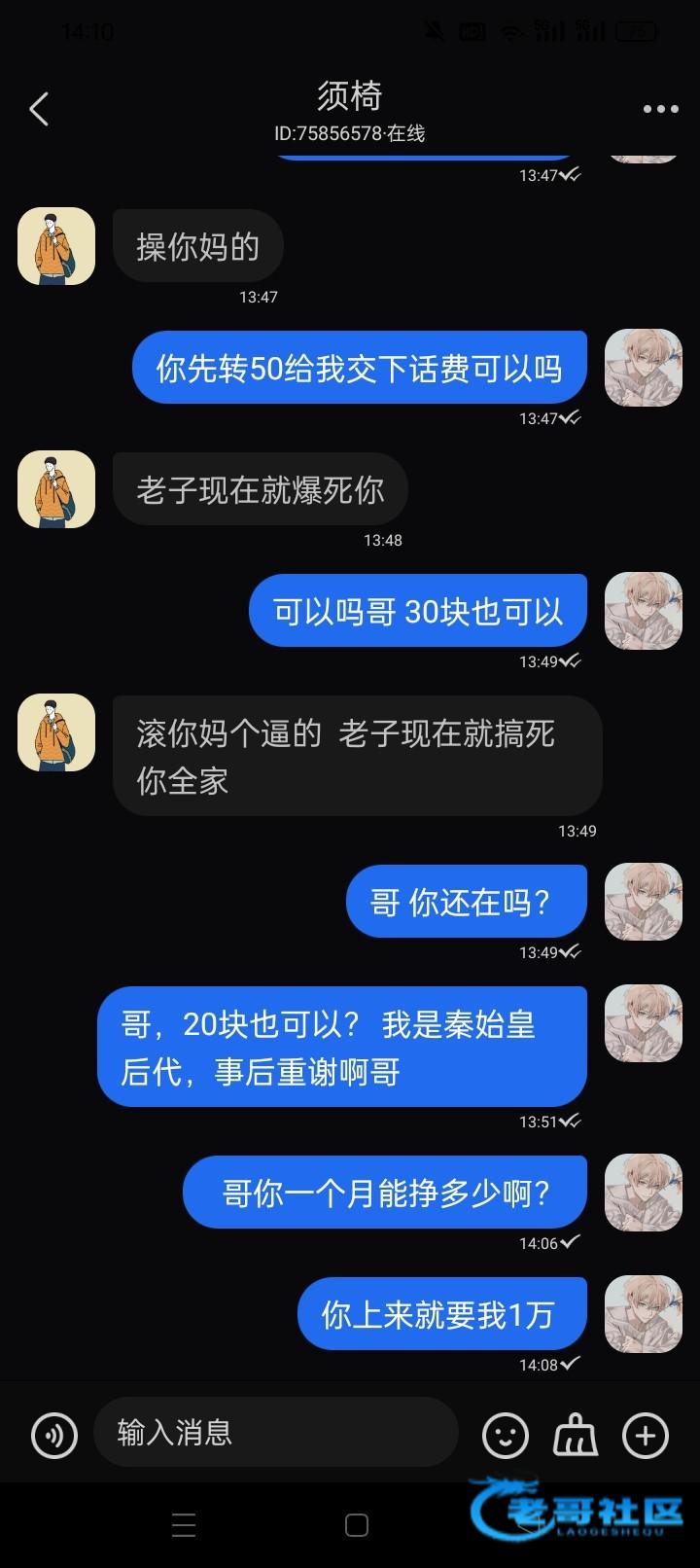Tap the system recent apps menu button
The height and width of the screenshot is (1568, 700).
(184, 1524)
